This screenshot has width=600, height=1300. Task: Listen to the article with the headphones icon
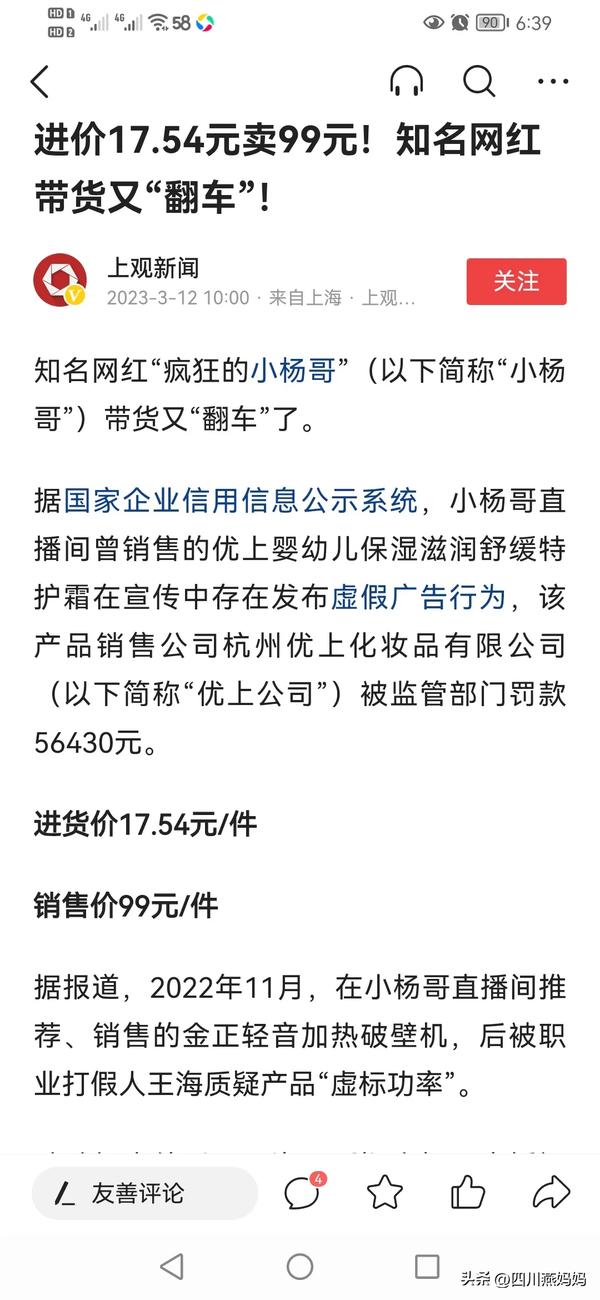pyautogui.click(x=407, y=82)
